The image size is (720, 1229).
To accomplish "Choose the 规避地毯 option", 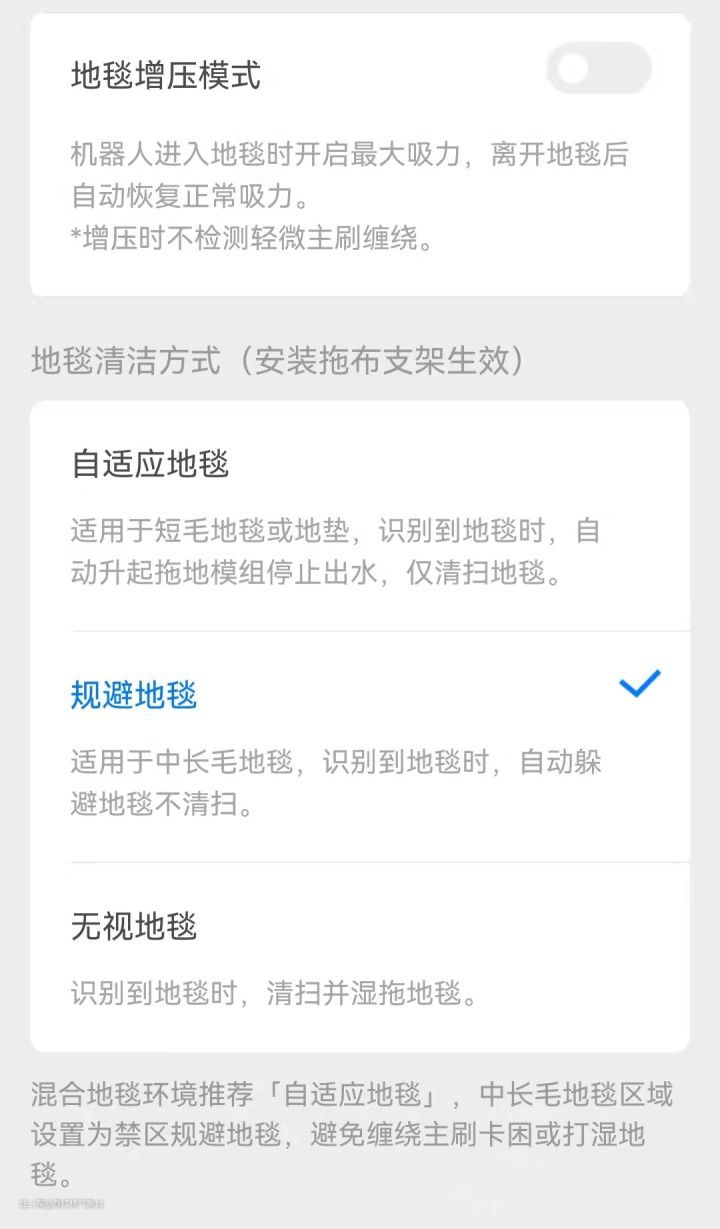I will click(x=360, y=747).
